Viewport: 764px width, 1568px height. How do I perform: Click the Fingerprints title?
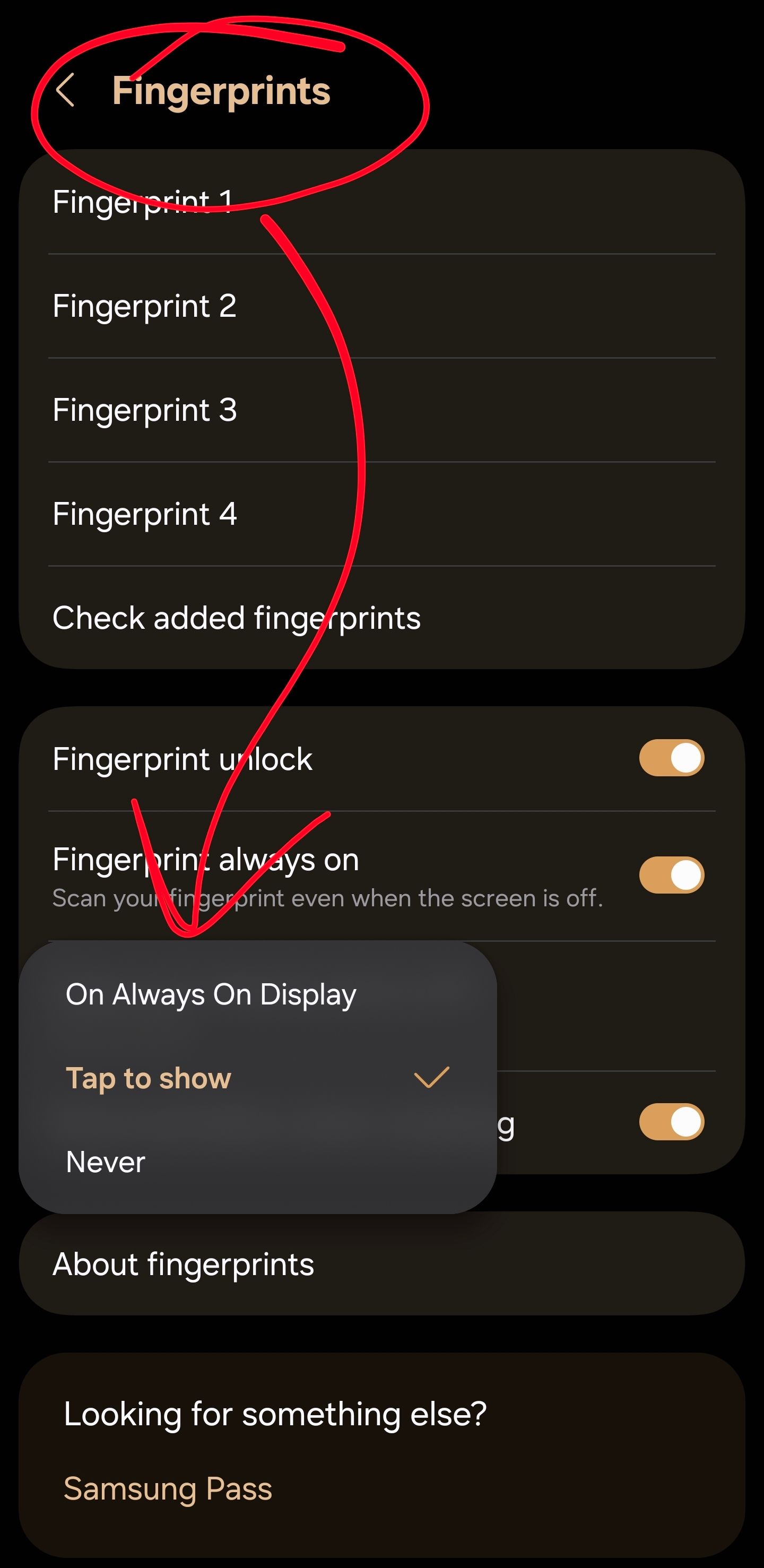coord(222,91)
